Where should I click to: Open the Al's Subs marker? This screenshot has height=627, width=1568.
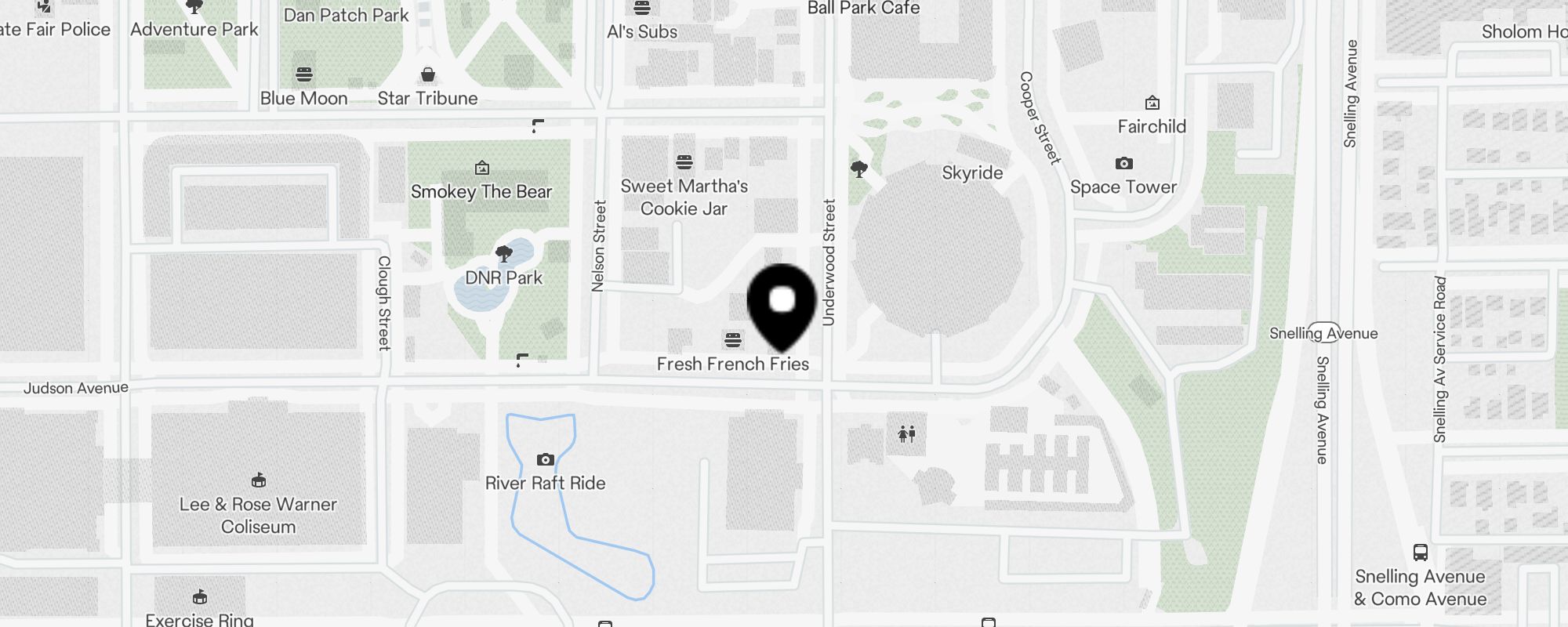click(641, 9)
